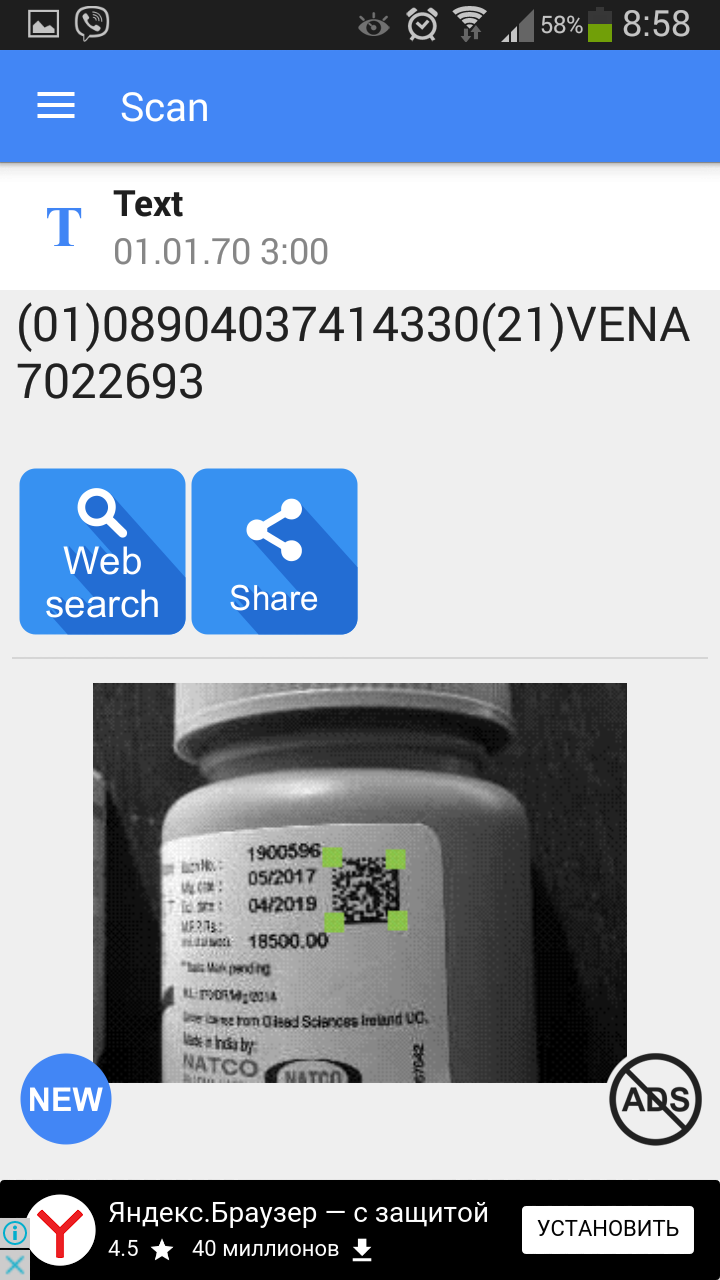720x1280 pixels.
Task: Install Yandex Browser via УСТАНОВИТЬ button
Action: tap(607, 1229)
